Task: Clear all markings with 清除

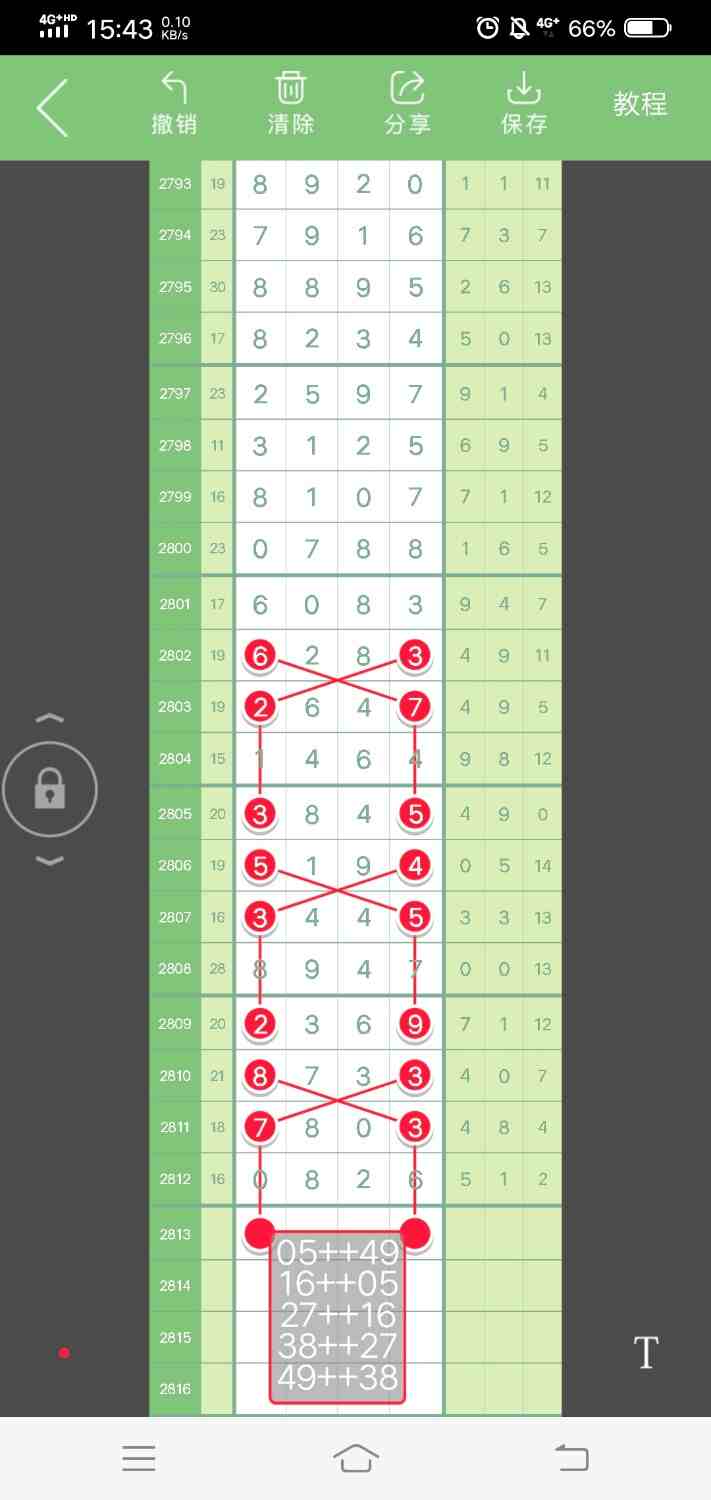Action: point(290,104)
